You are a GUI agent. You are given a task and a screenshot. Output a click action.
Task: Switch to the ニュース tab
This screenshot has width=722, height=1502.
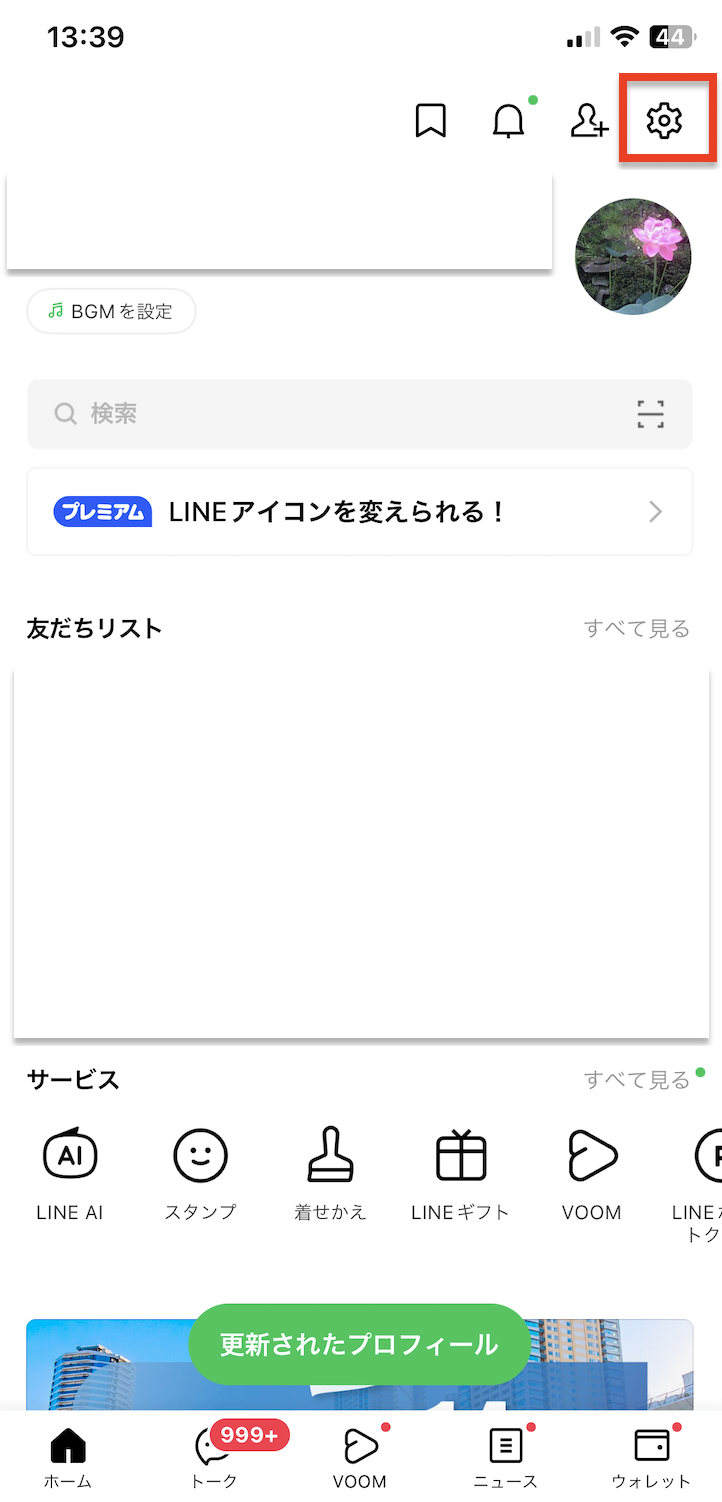[505, 1456]
